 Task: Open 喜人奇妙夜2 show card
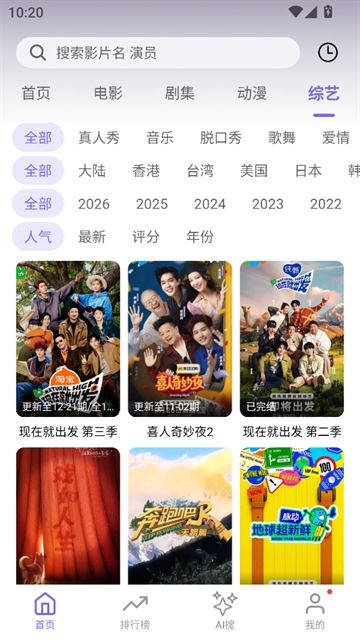180,339
